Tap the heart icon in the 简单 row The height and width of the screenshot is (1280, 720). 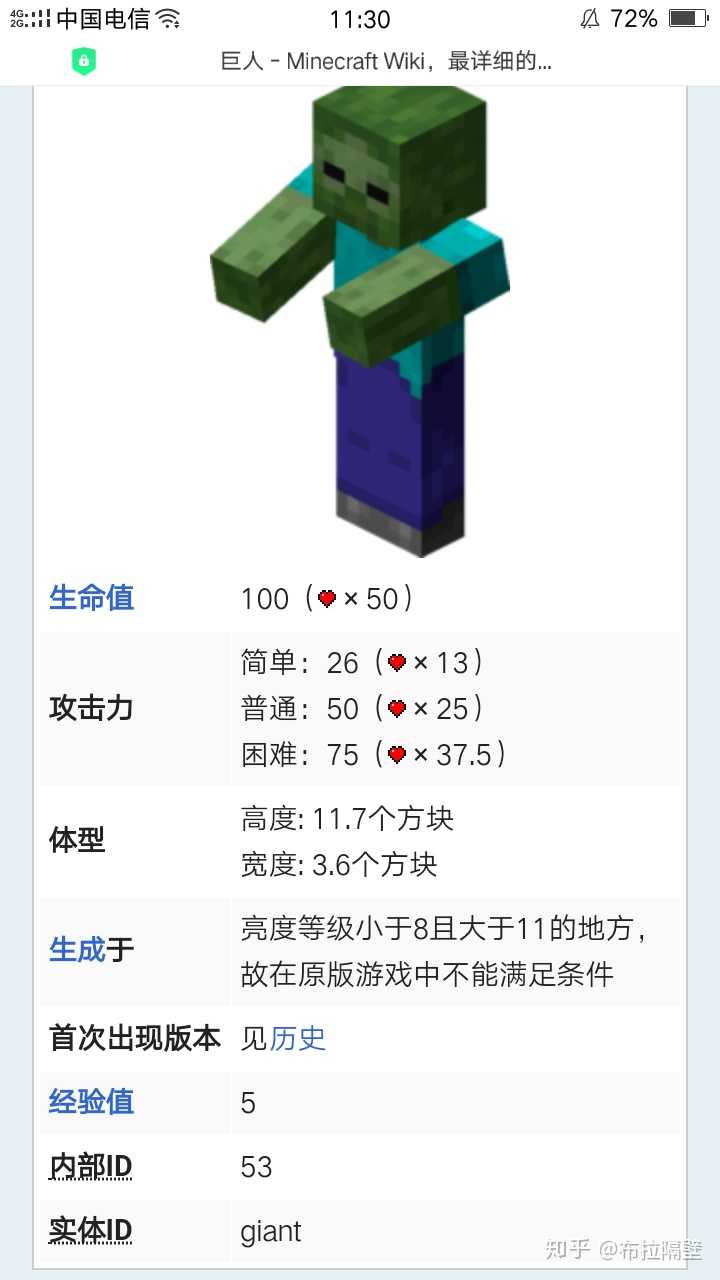395,662
